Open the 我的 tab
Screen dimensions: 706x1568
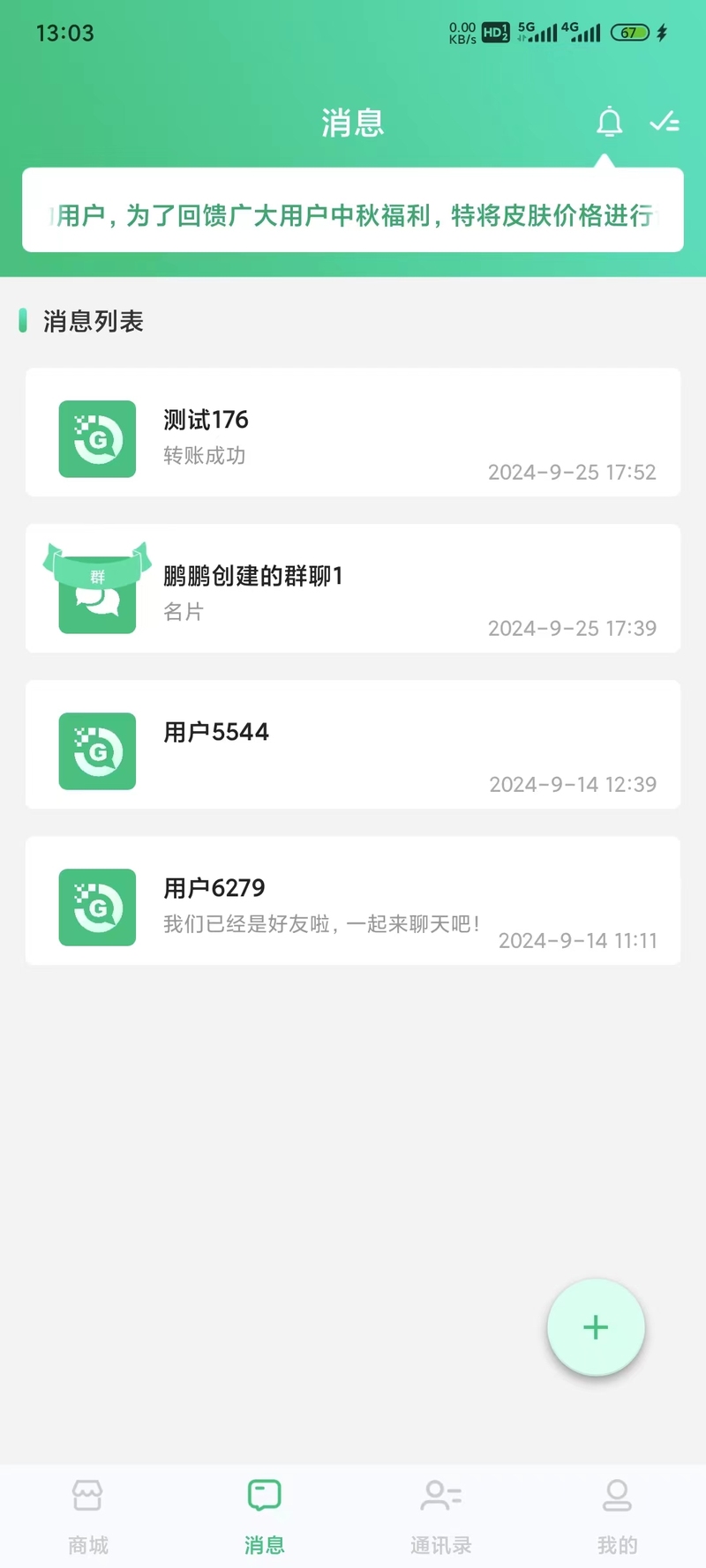pyautogui.click(x=618, y=1517)
